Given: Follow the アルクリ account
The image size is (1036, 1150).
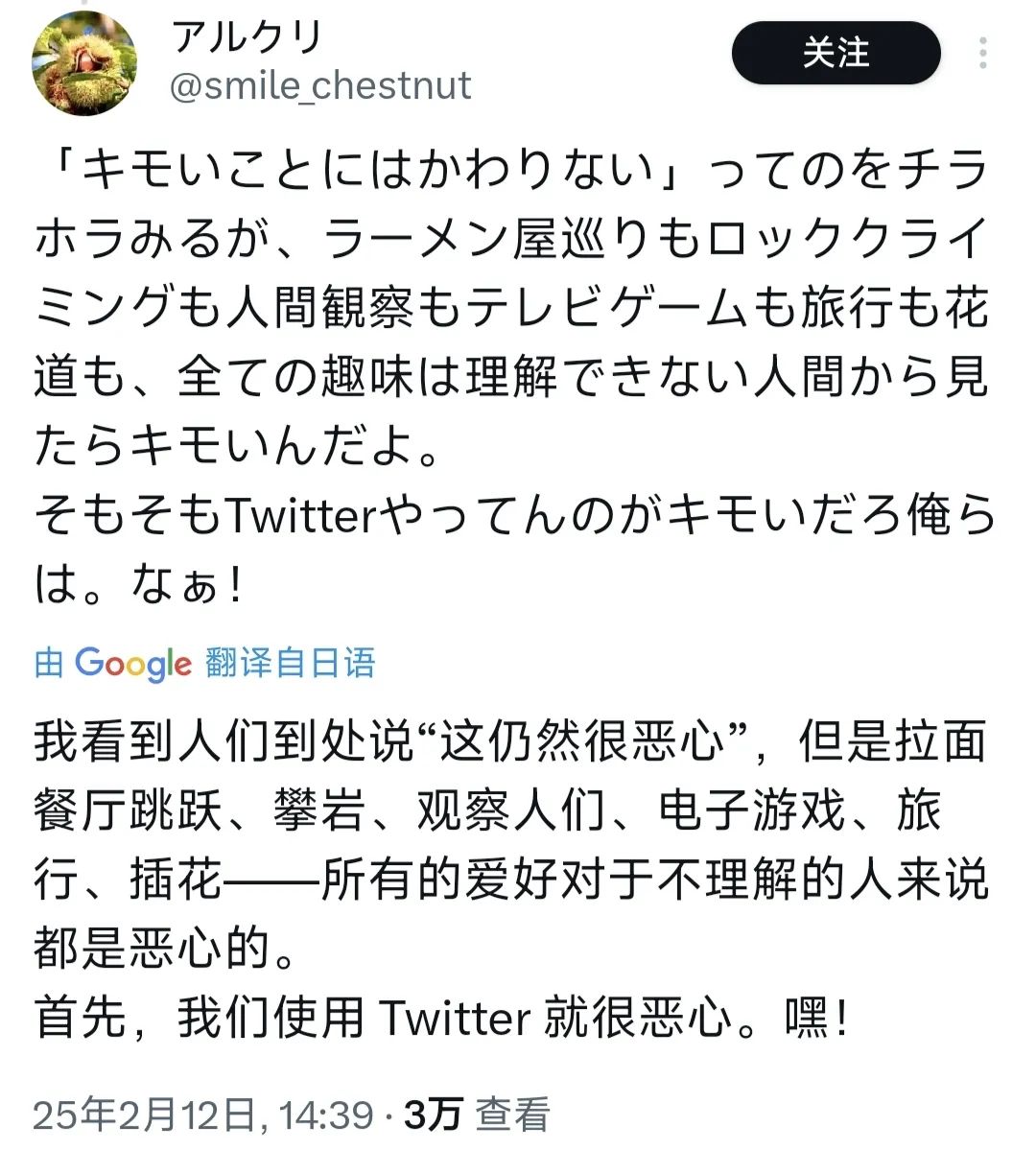Looking at the screenshot, I should 836,54.
